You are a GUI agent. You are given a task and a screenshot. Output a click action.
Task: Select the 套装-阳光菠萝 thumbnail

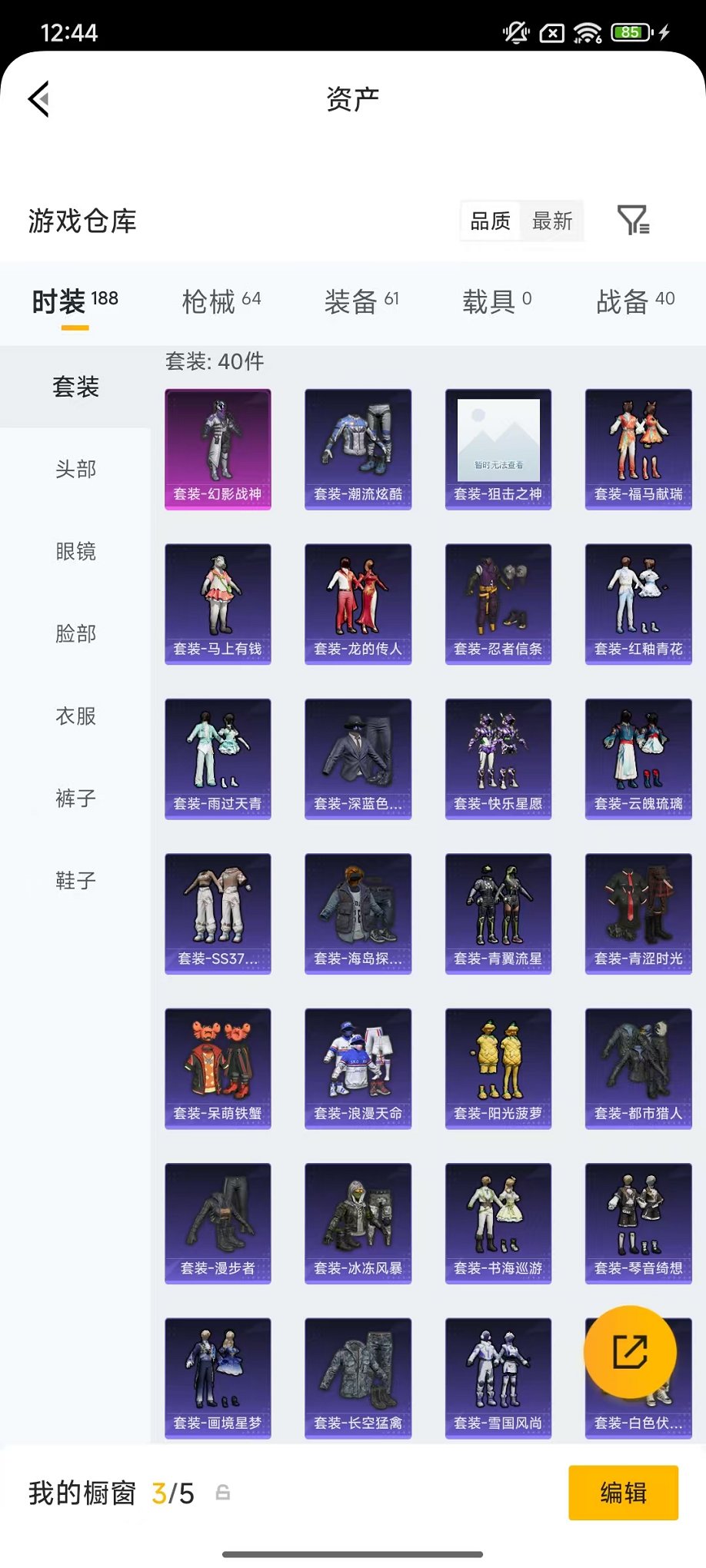[x=498, y=1068]
